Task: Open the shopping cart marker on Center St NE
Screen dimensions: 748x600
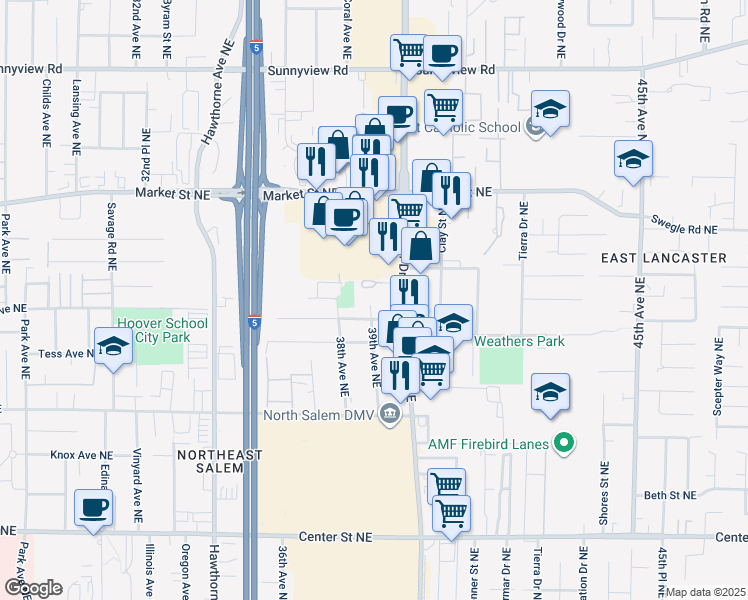Action: pos(452,513)
